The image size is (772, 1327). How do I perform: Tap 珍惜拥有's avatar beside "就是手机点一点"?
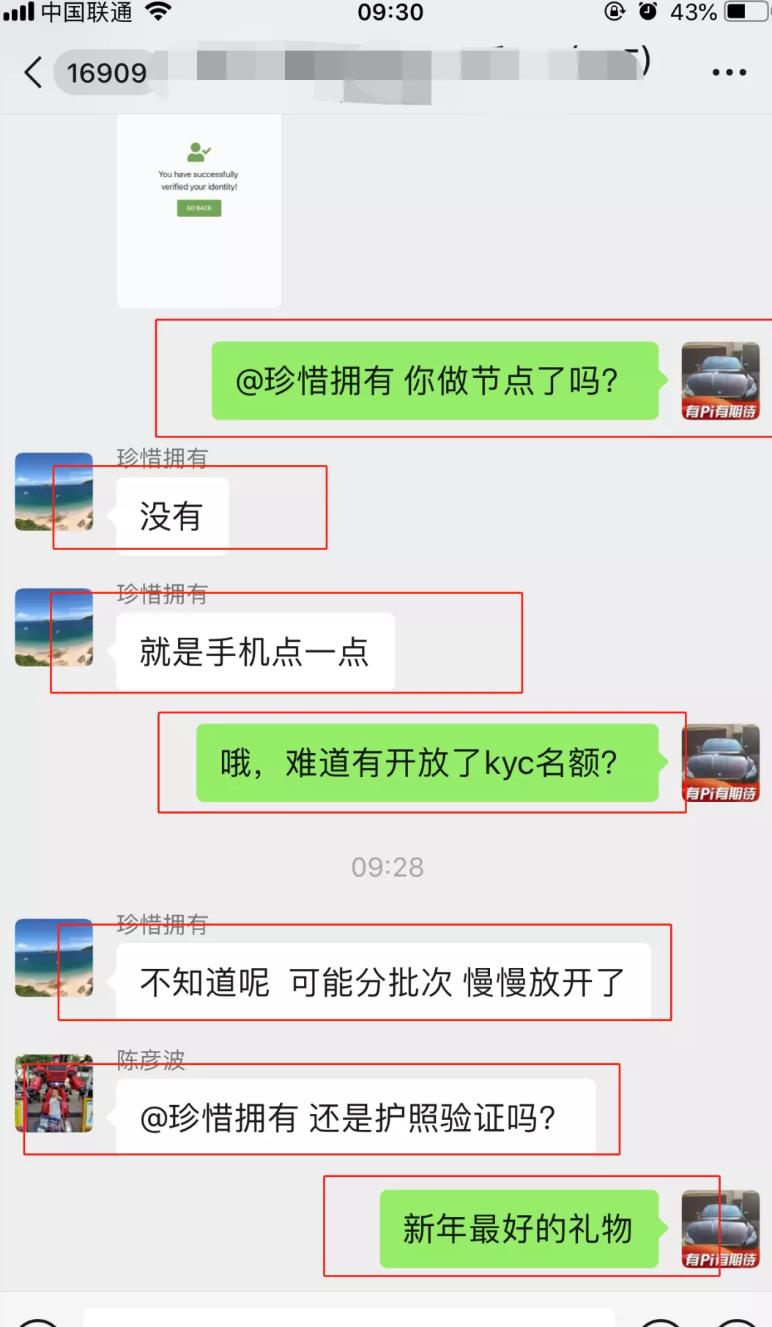click(54, 627)
